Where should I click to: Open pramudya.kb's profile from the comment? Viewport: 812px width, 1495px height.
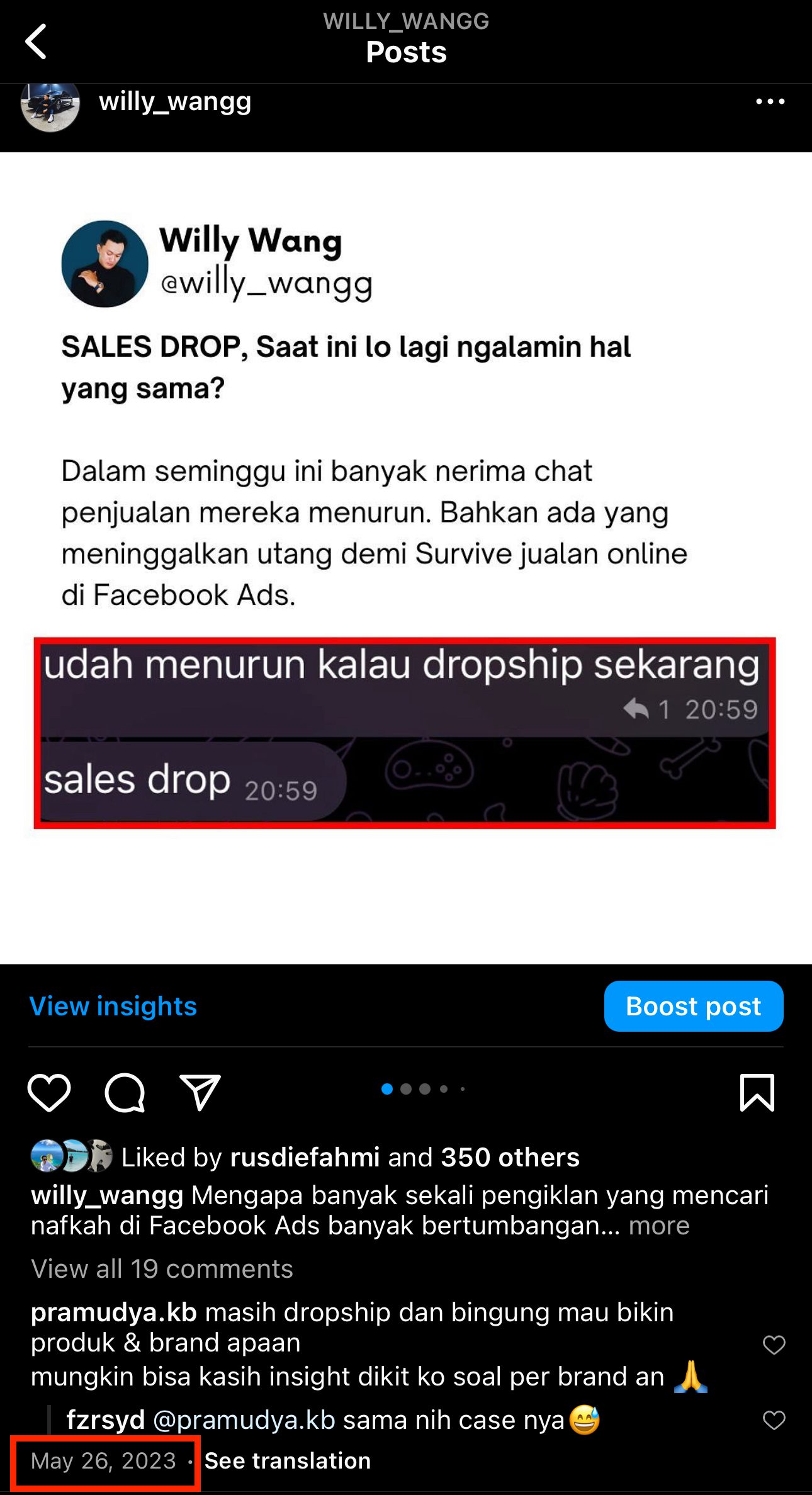pos(114,1312)
